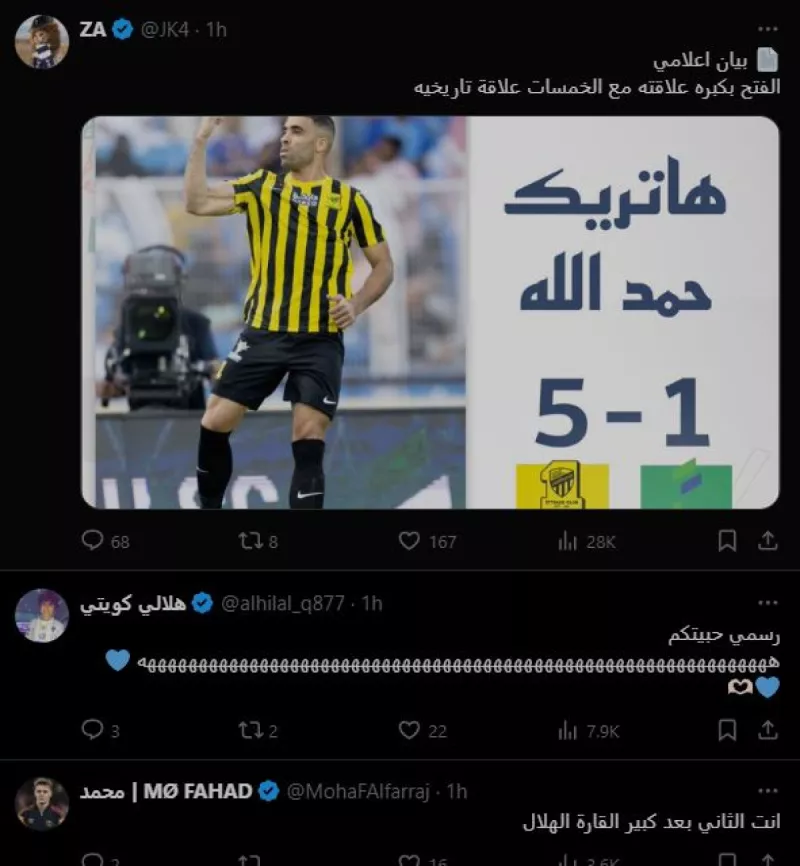Open overflow menu on ZA's post
Screen dimensions: 800x866
[x=767, y=30]
